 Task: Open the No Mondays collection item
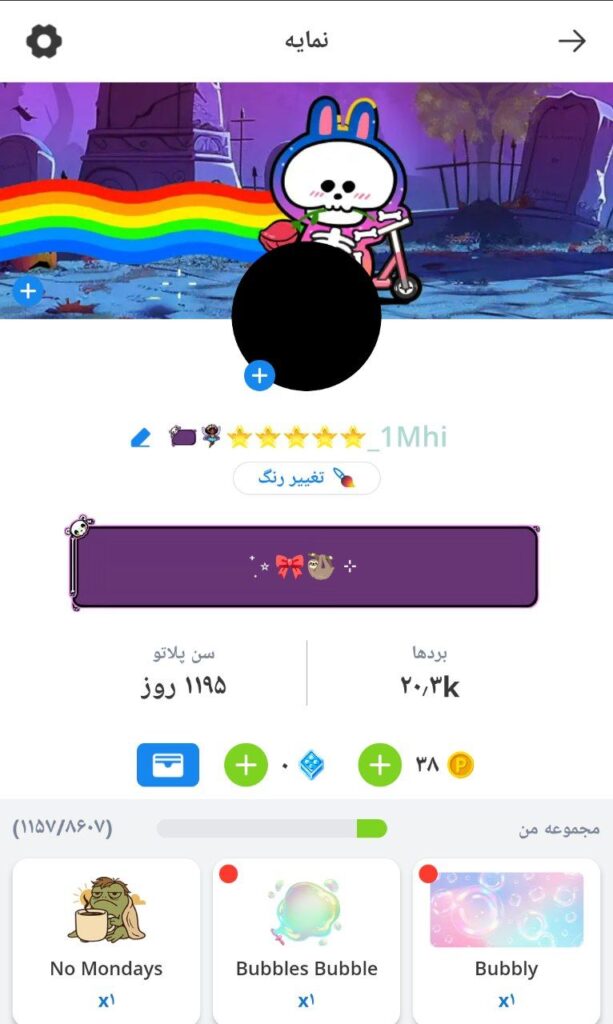pyautogui.click(x=106, y=940)
